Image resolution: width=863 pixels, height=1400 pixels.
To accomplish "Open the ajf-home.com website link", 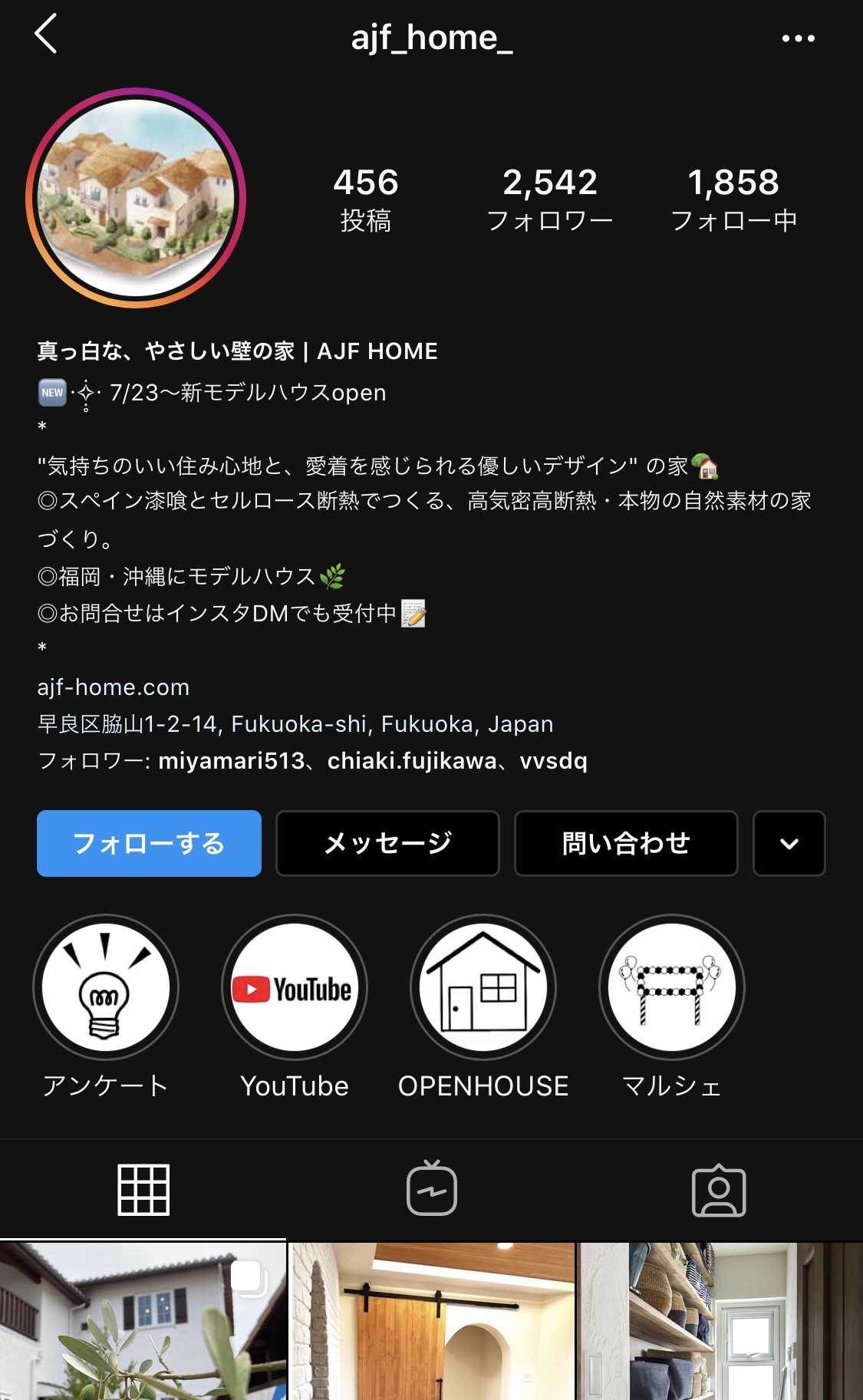I will (113, 687).
